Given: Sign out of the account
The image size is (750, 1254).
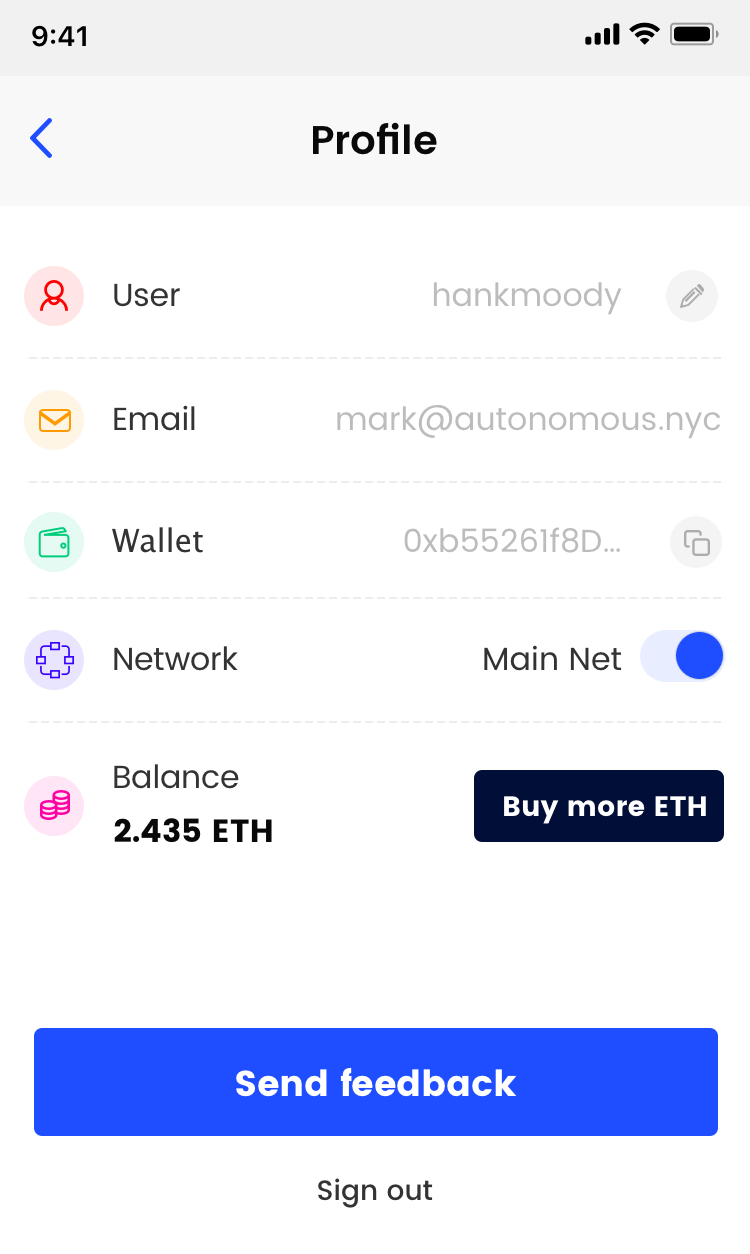Looking at the screenshot, I should point(375,1191).
